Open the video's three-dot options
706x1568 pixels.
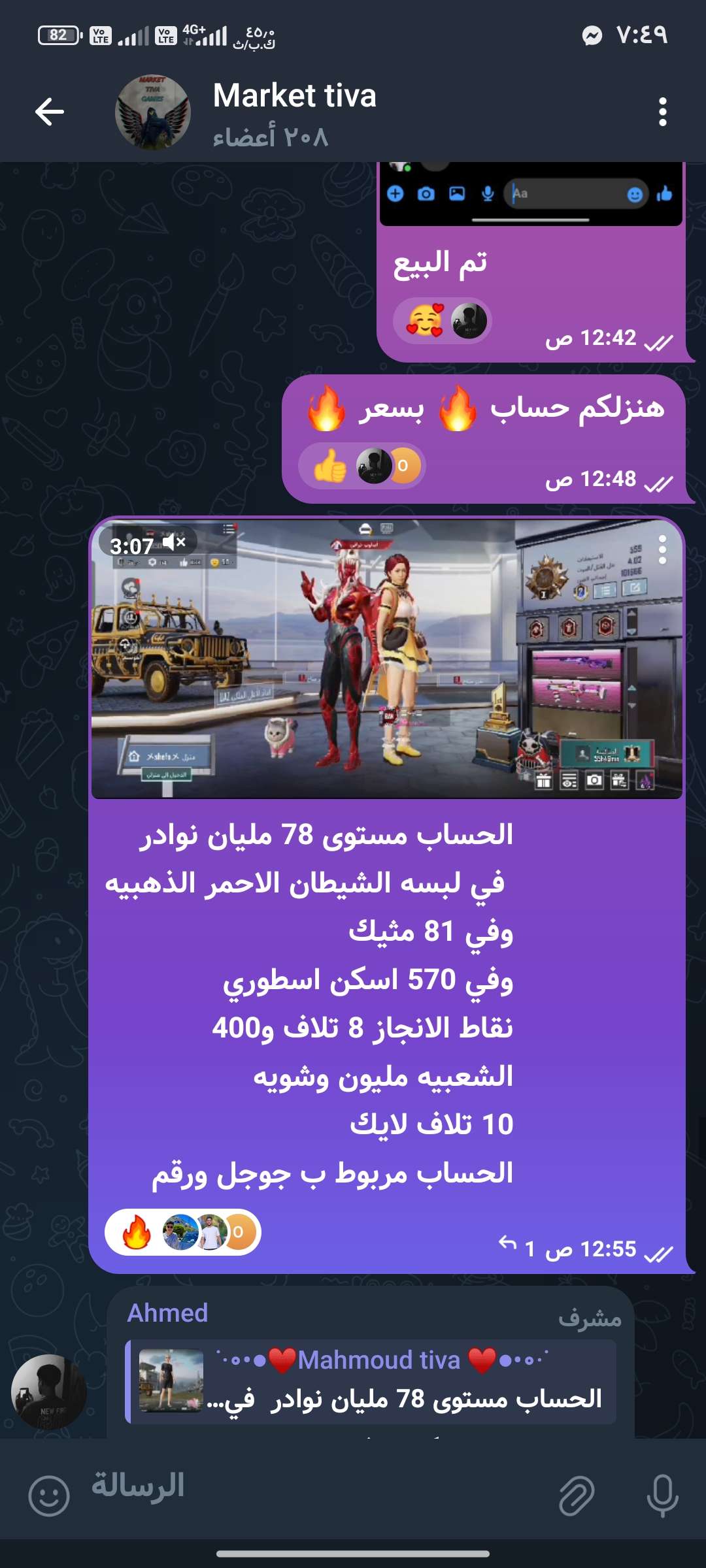click(662, 550)
